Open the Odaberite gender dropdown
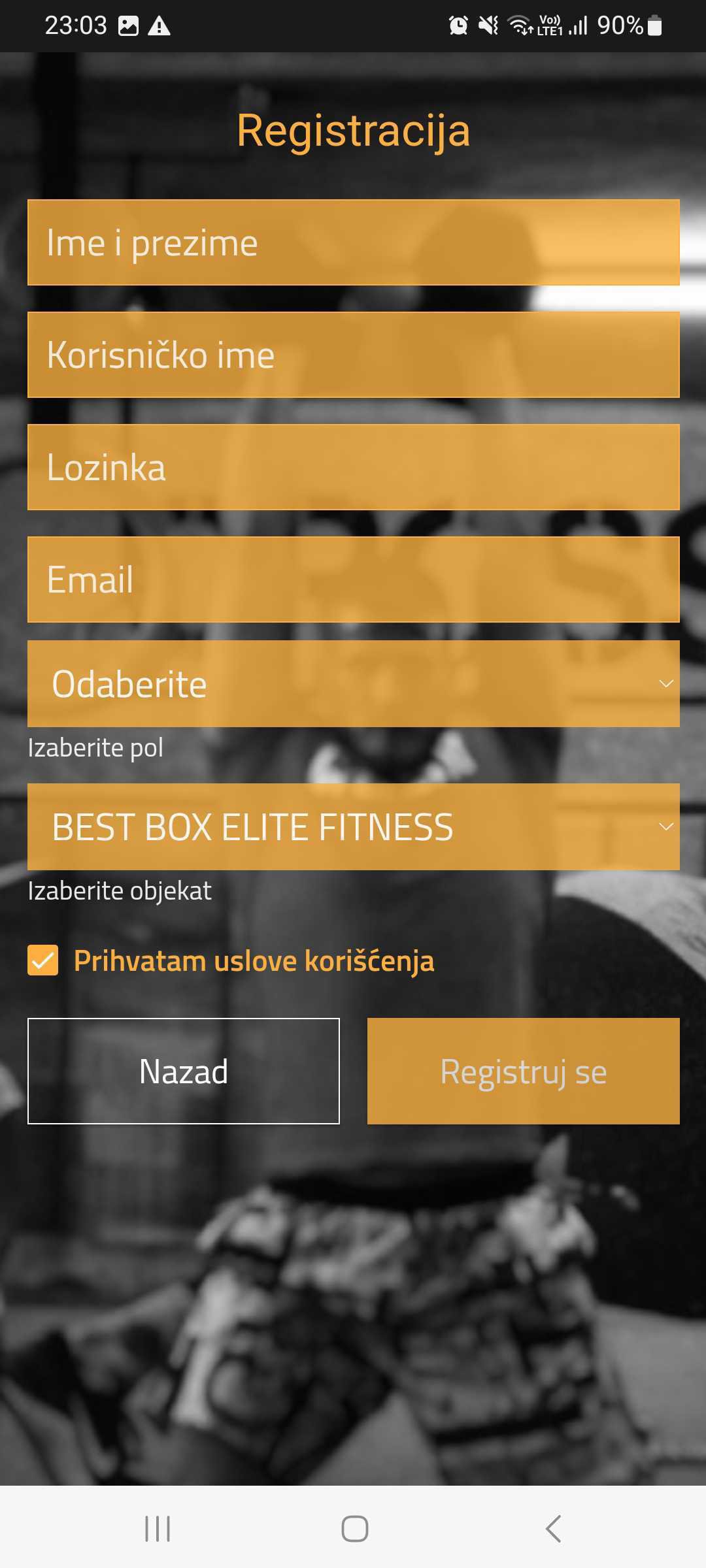Image resolution: width=706 pixels, height=1568 pixels. [353, 683]
